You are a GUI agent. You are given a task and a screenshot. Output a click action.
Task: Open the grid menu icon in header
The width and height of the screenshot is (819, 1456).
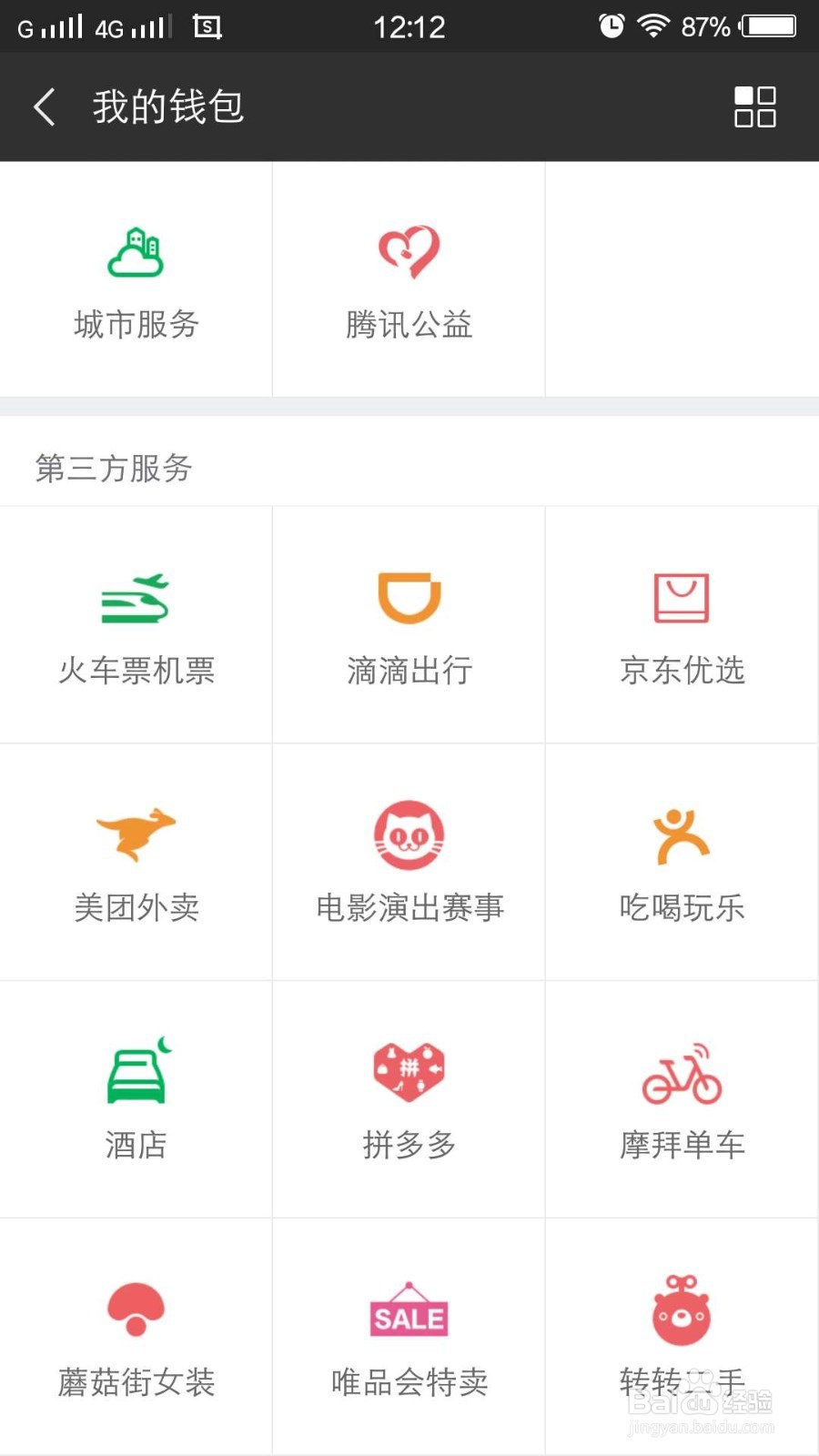coord(754,106)
